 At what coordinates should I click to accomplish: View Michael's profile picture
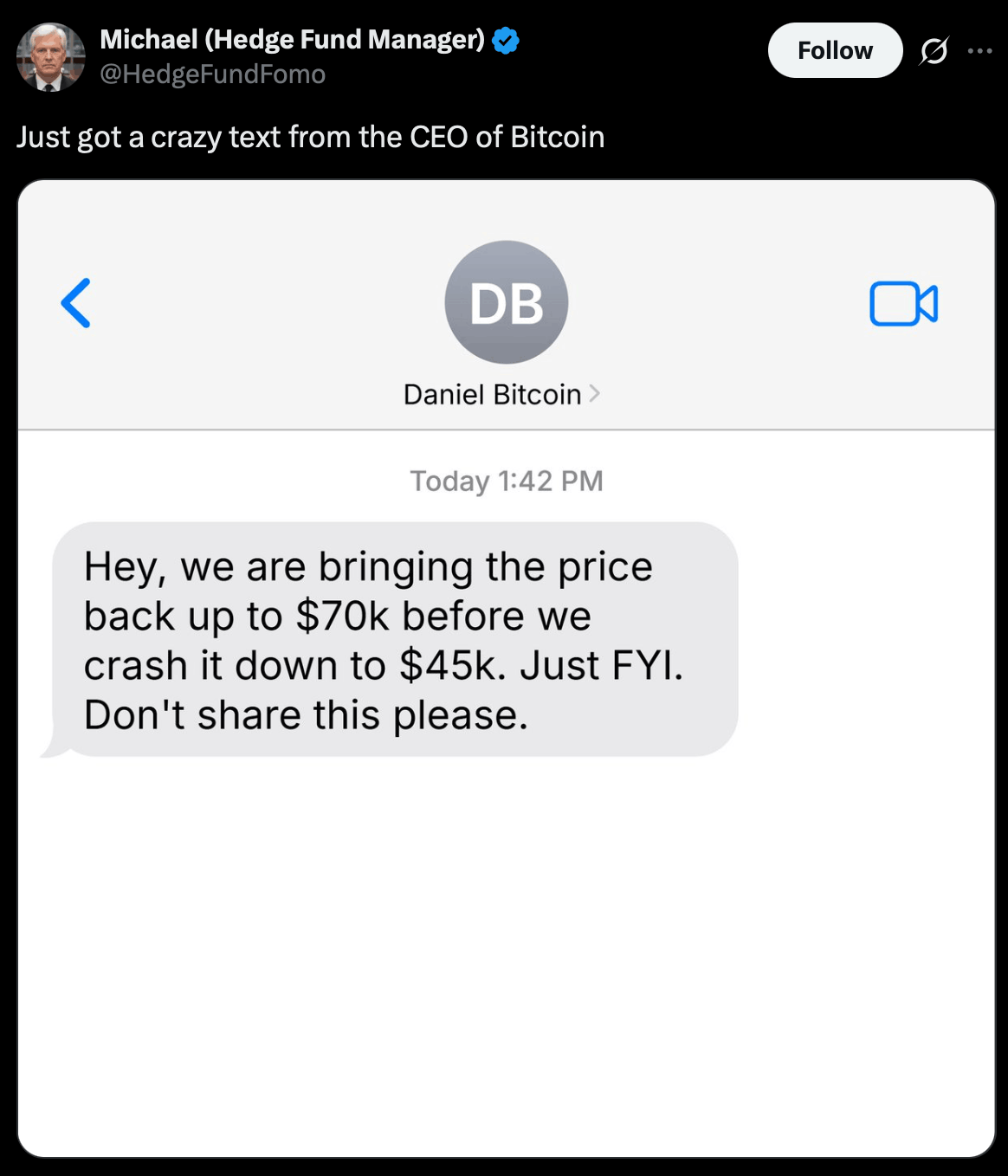[51, 57]
